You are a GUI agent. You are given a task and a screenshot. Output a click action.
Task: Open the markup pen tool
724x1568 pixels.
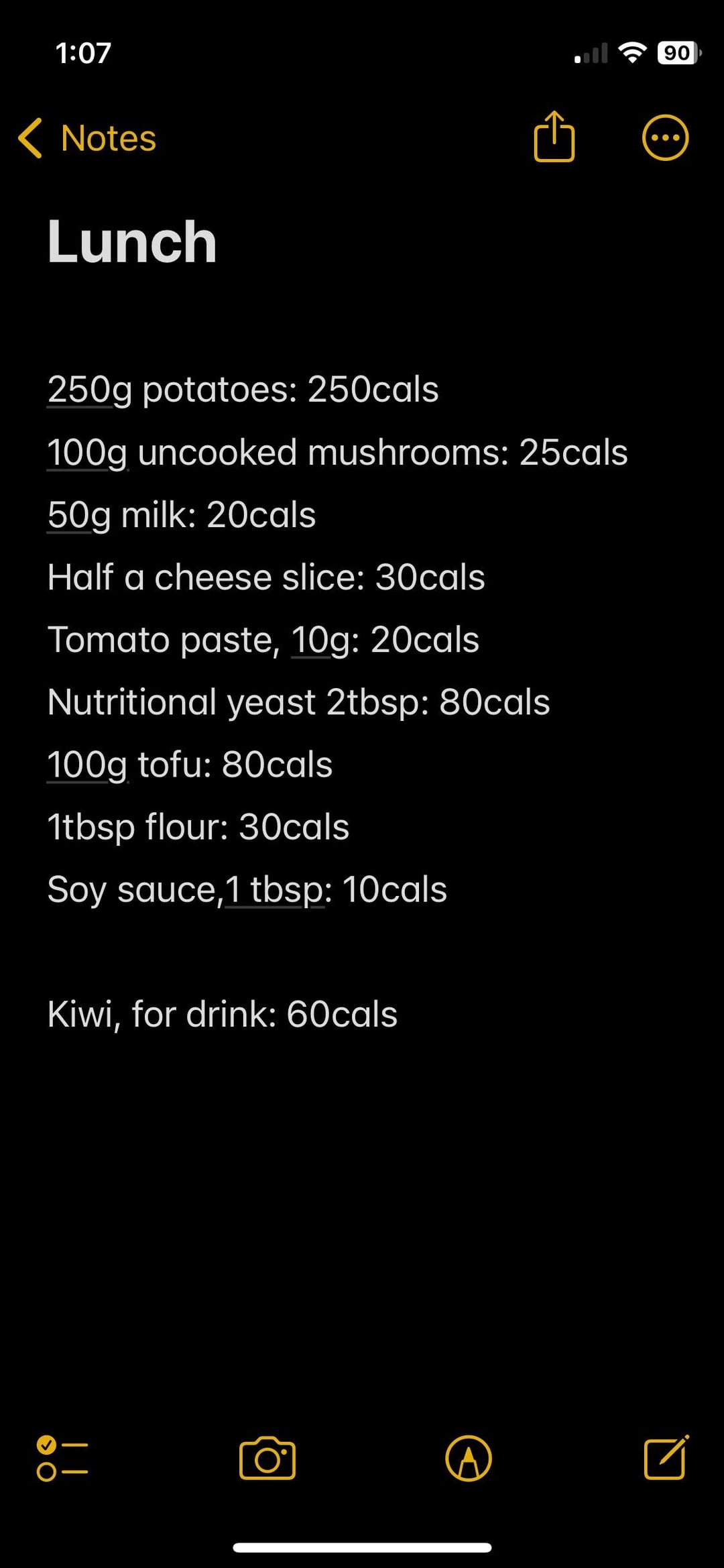tap(469, 1458)
